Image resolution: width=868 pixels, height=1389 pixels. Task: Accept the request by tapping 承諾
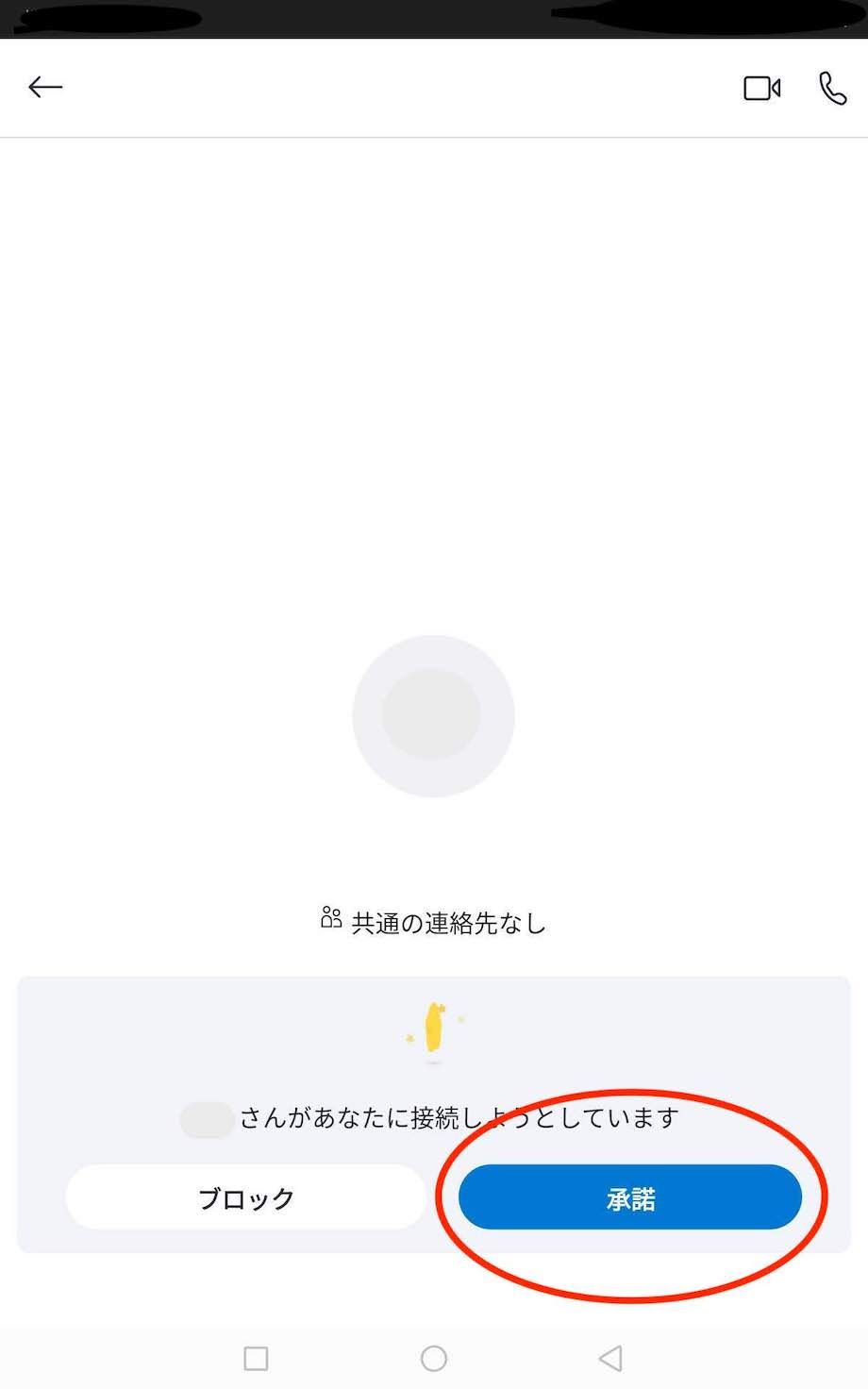(630, 1197)
